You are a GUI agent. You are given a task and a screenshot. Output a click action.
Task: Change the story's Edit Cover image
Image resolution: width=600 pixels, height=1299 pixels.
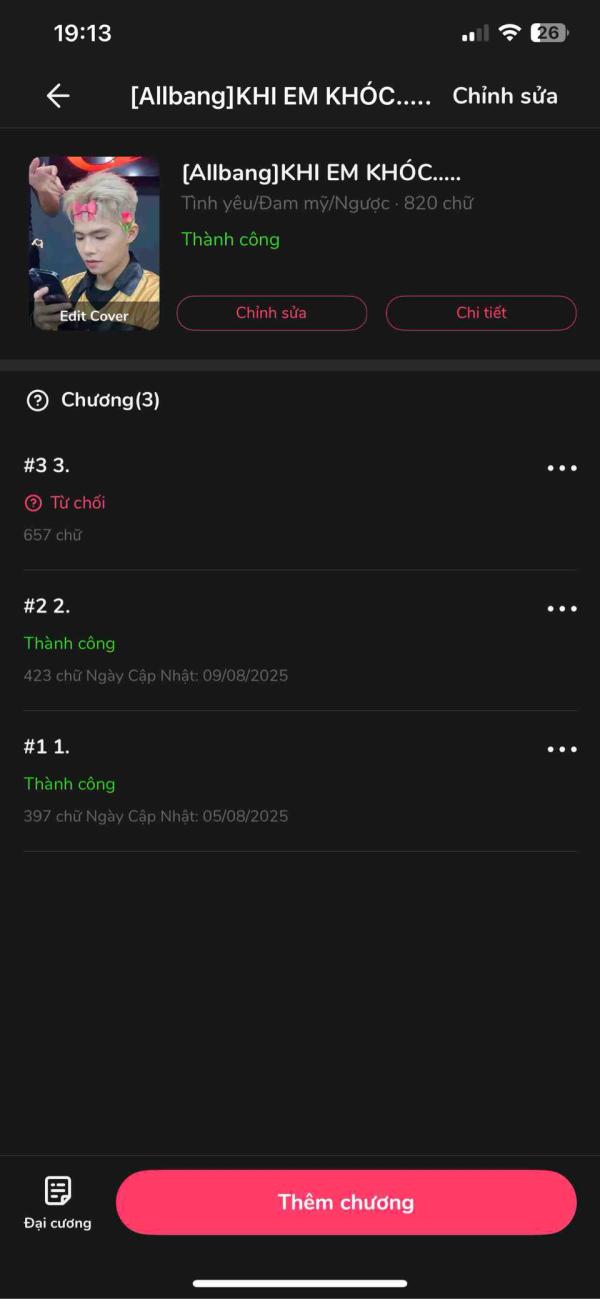(94, 244)
